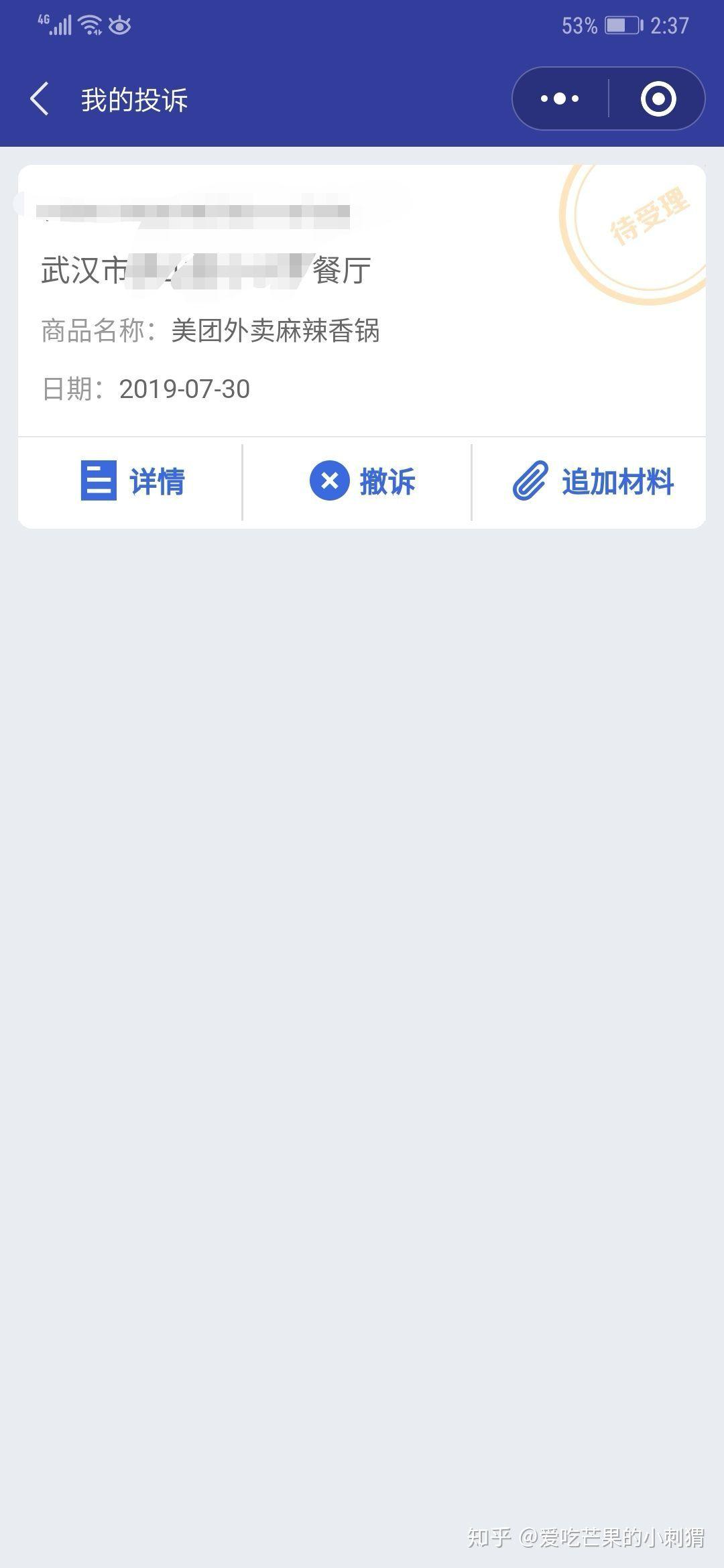Click the blue X icon beside 撤诉
The width and height of the screenshot is (724, 1568).
[x=328, y=482]
